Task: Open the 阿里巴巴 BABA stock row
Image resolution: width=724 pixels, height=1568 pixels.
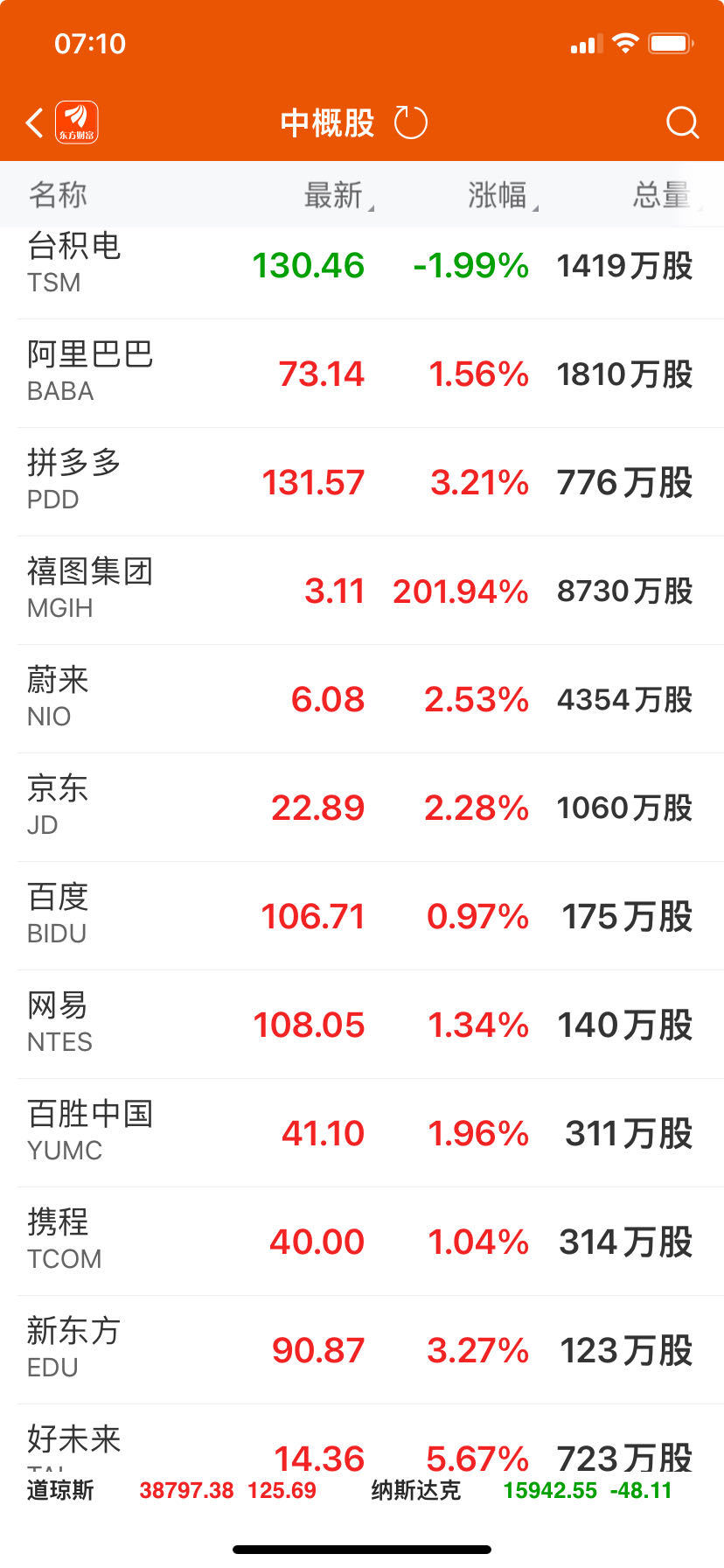Action: 362,372
